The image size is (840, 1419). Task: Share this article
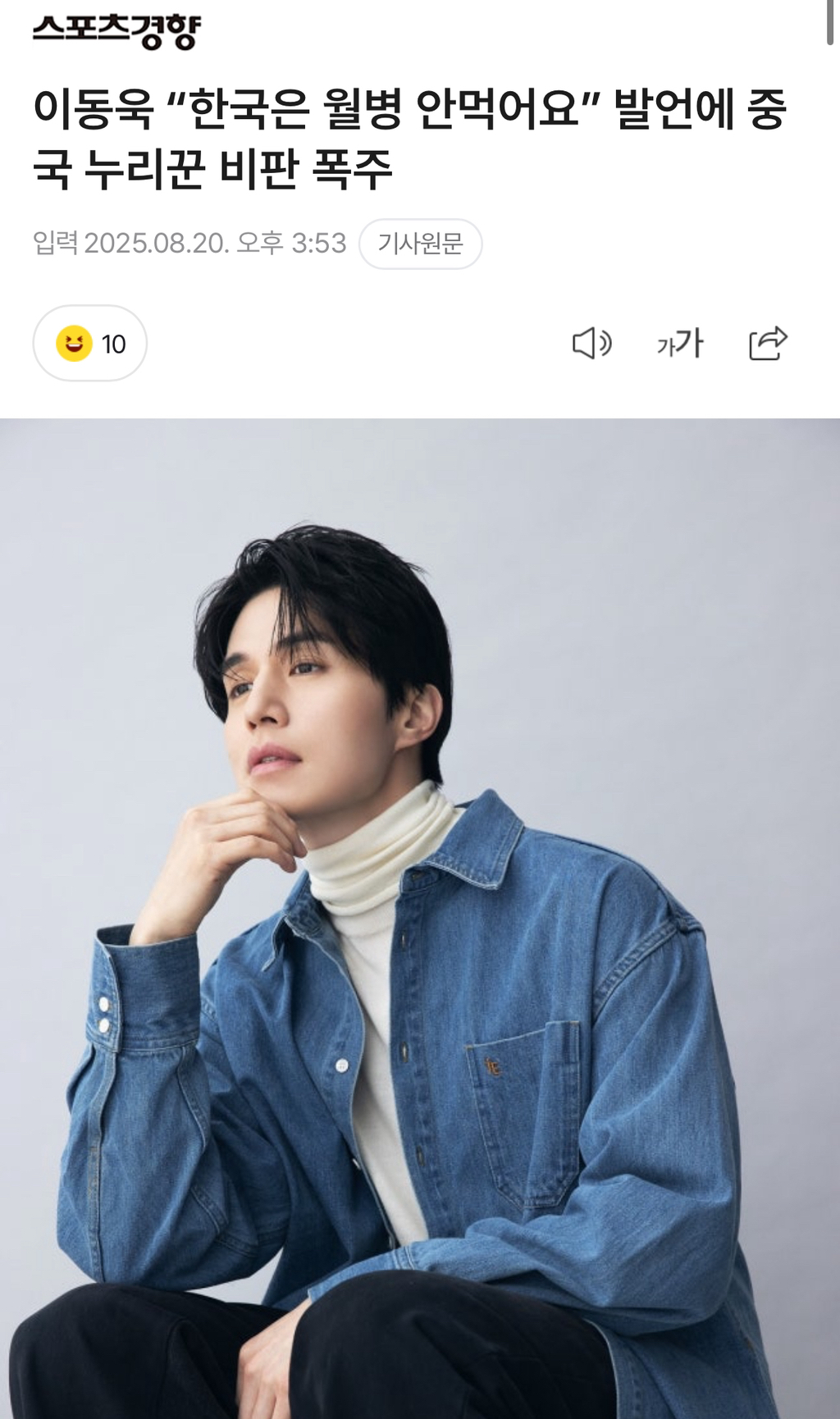[768, 343]
